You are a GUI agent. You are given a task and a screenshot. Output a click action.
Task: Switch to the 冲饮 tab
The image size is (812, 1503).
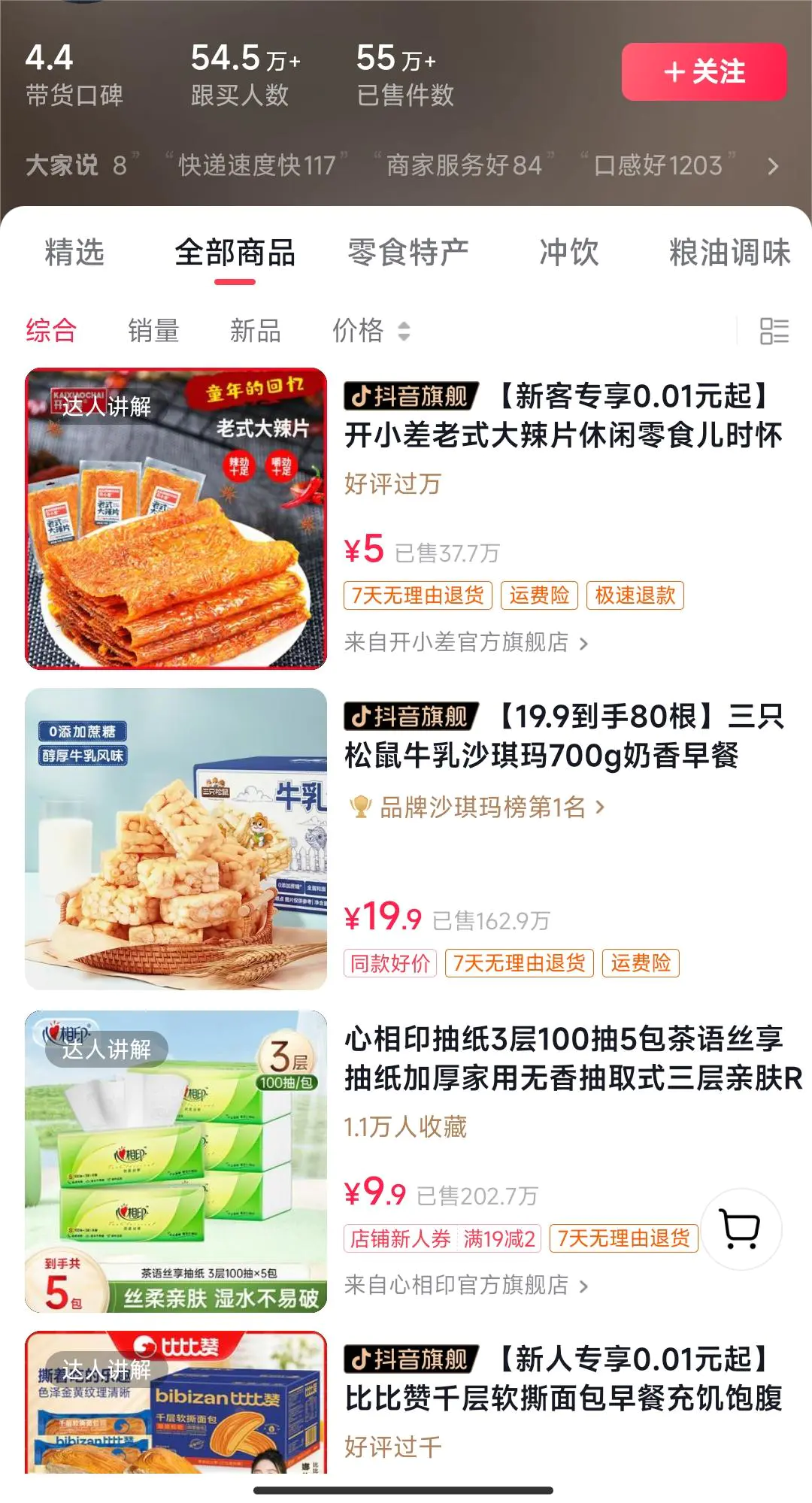click(x=568, y=253)
